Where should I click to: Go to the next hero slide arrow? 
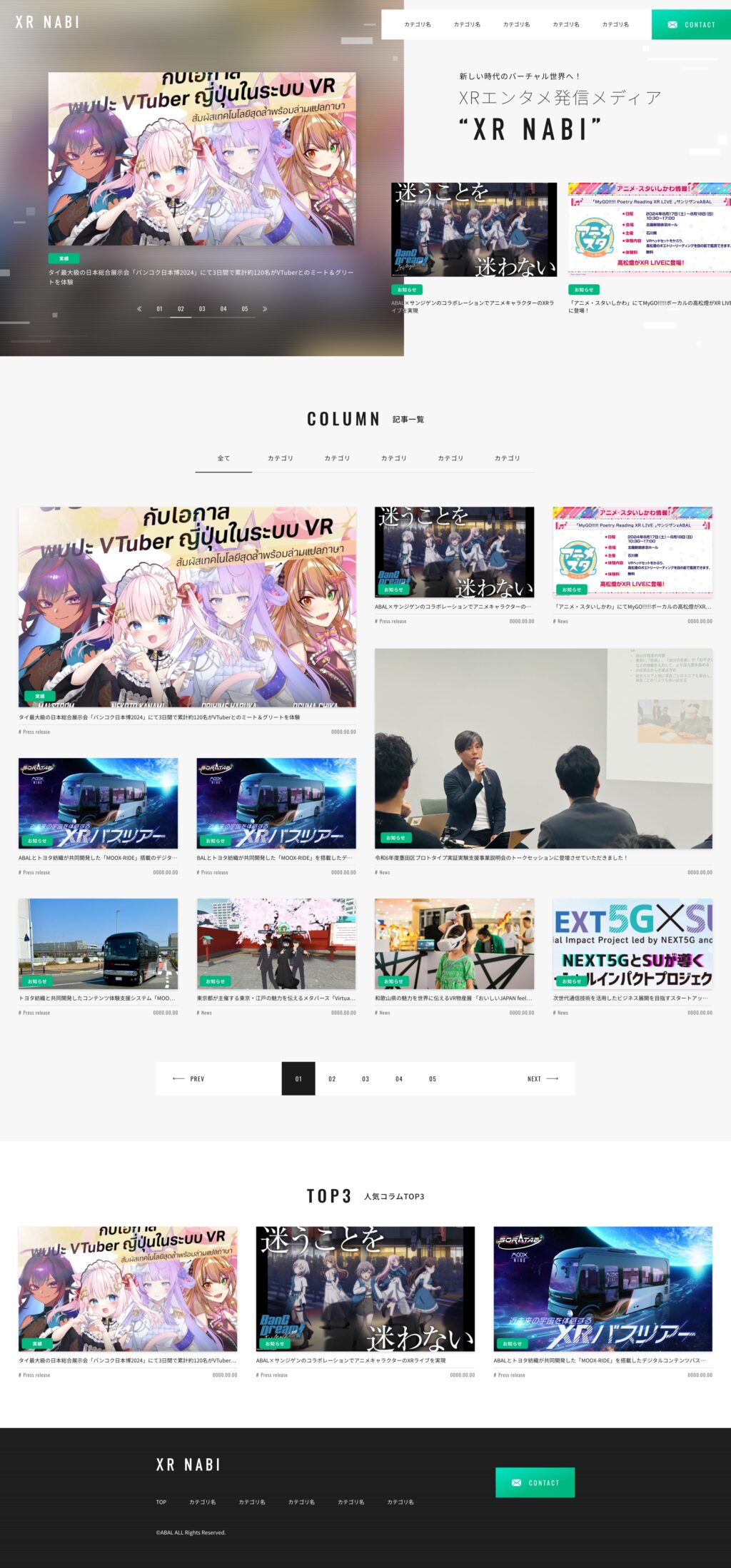pos(265,309)
